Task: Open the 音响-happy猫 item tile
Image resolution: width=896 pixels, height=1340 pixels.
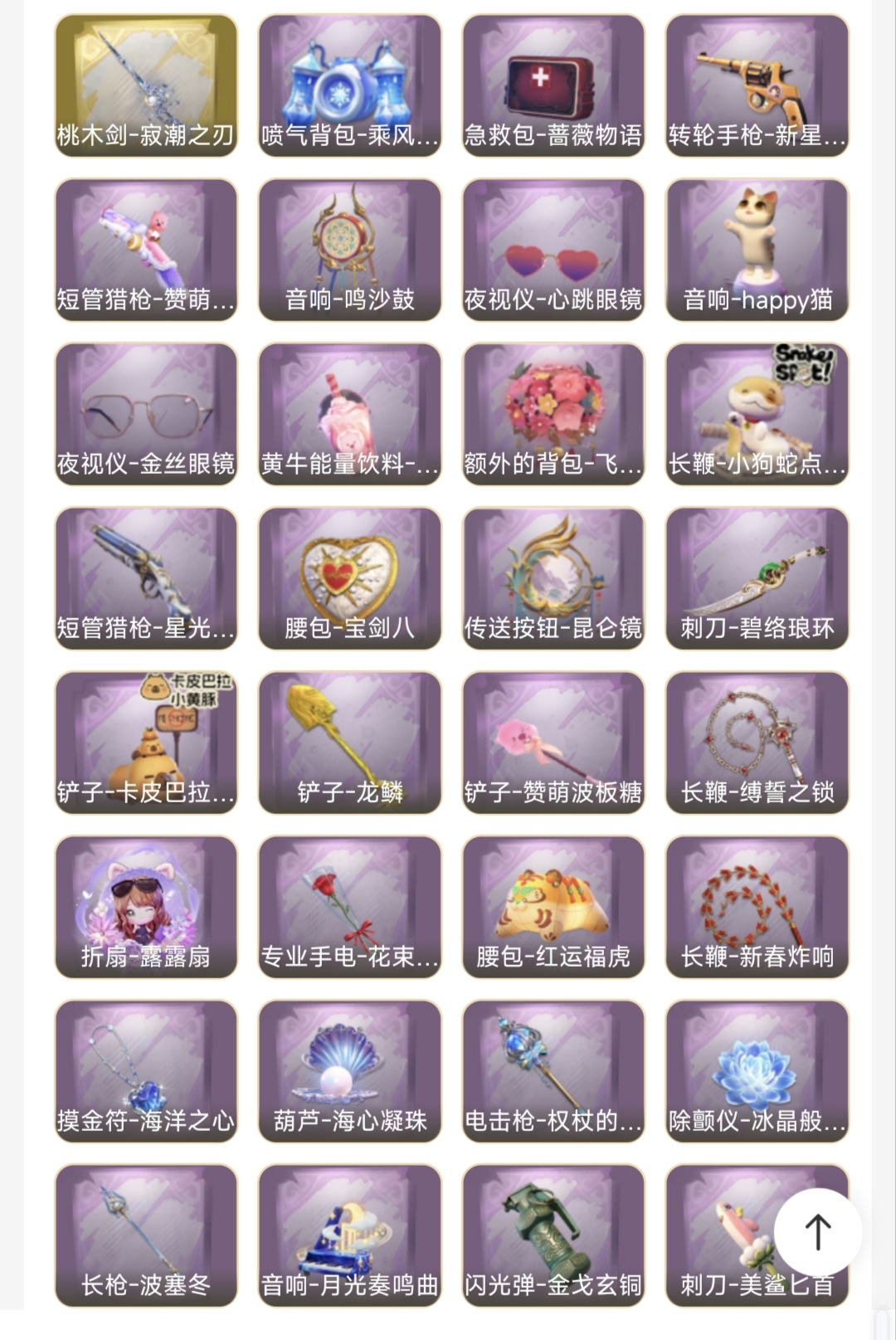Action: 757,249
